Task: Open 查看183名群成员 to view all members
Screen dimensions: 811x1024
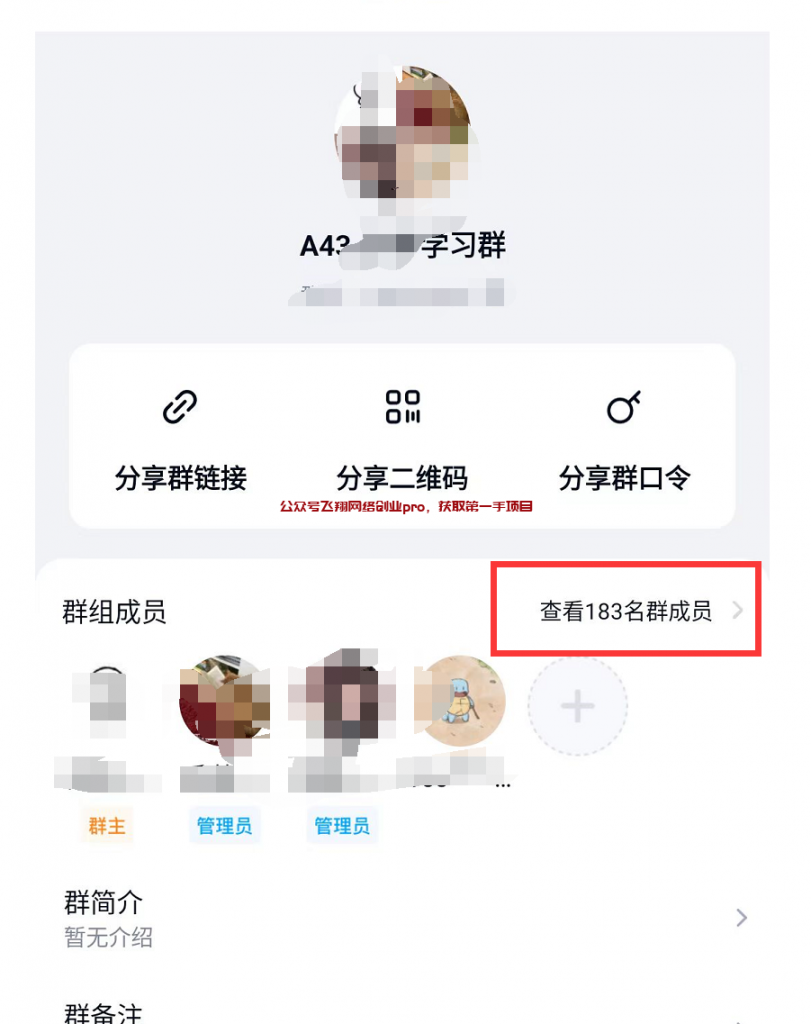Action: tap(625, 611)
